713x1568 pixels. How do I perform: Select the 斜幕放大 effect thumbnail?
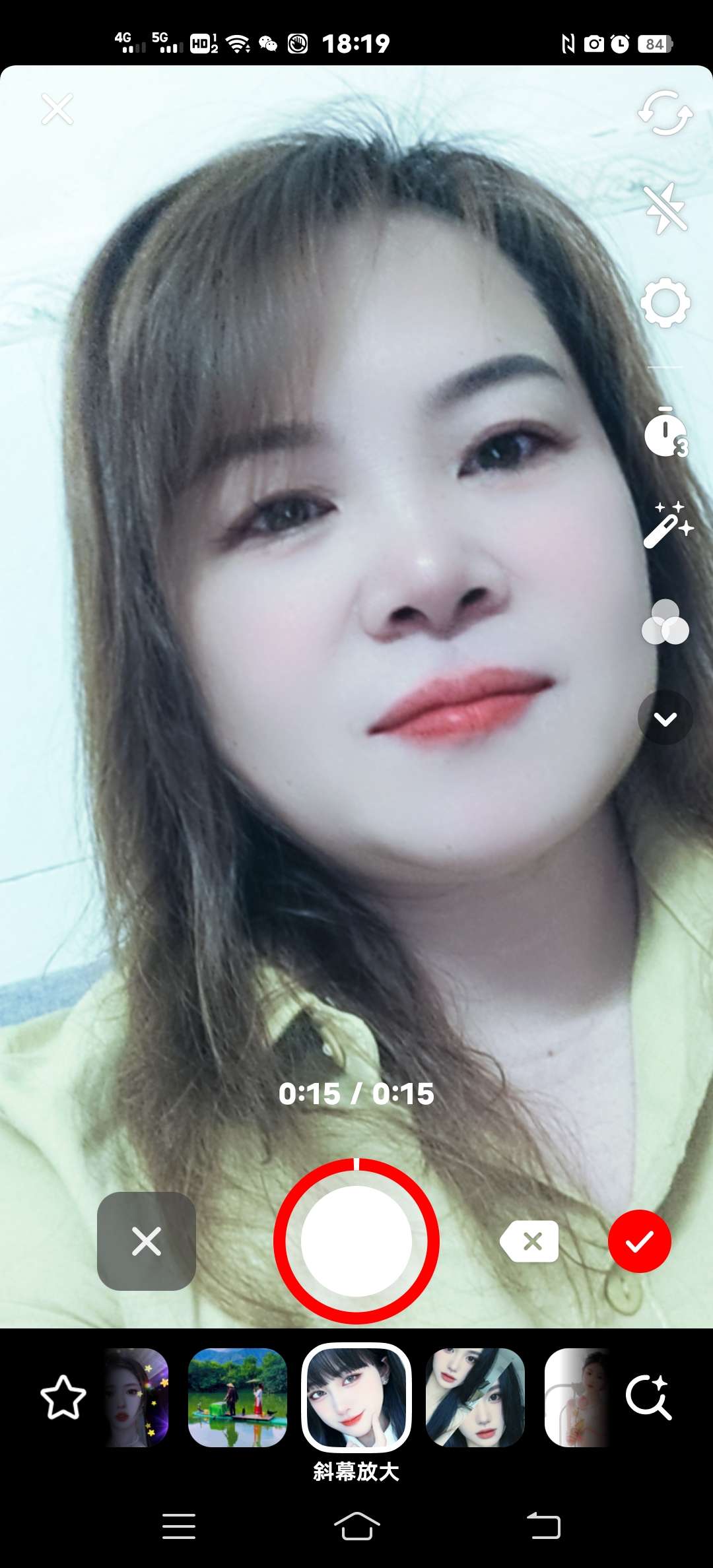pyautogui.click(x=356, y=1398)
